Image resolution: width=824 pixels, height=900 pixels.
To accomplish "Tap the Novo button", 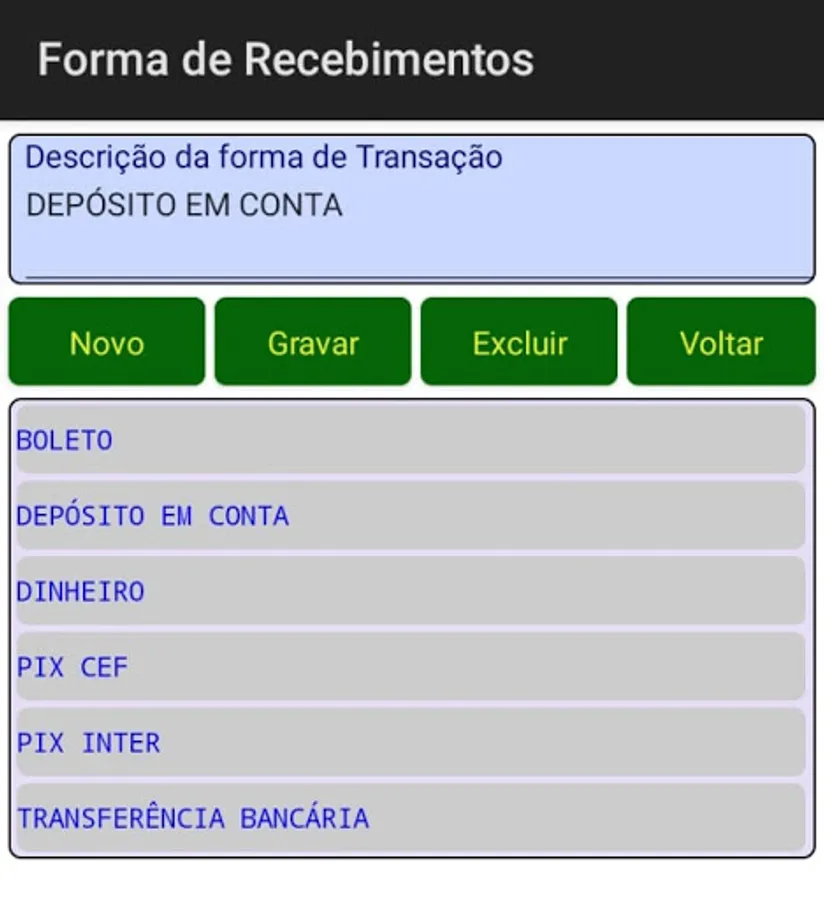I will click(x=107, y=342).
